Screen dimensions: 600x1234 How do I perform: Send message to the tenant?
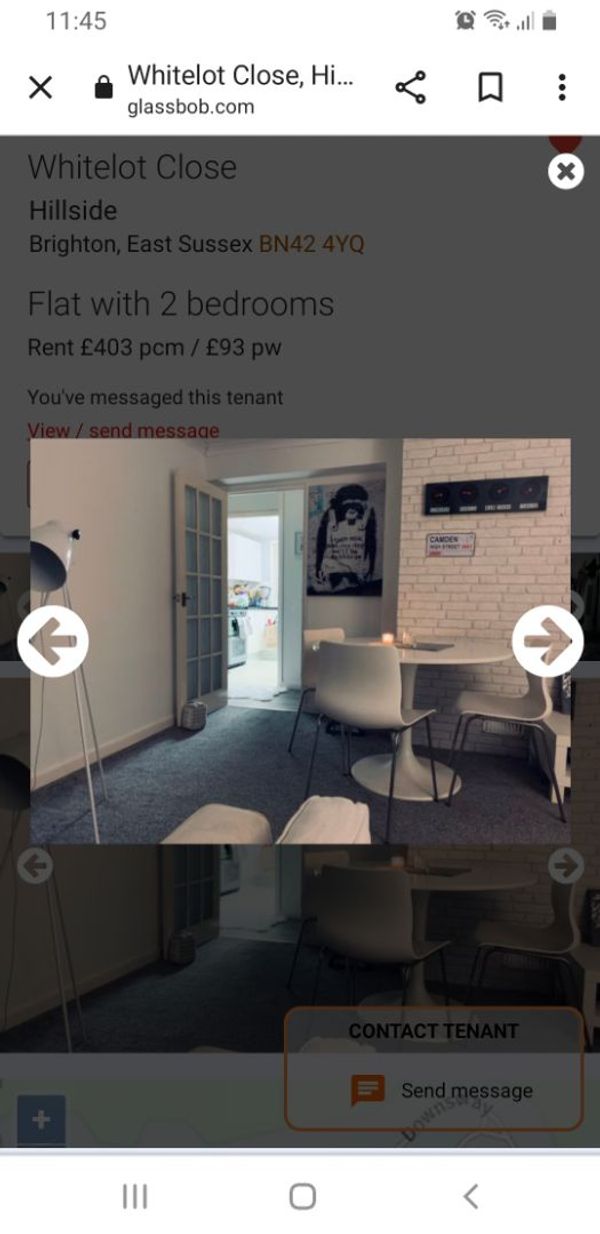point(443,1090)
